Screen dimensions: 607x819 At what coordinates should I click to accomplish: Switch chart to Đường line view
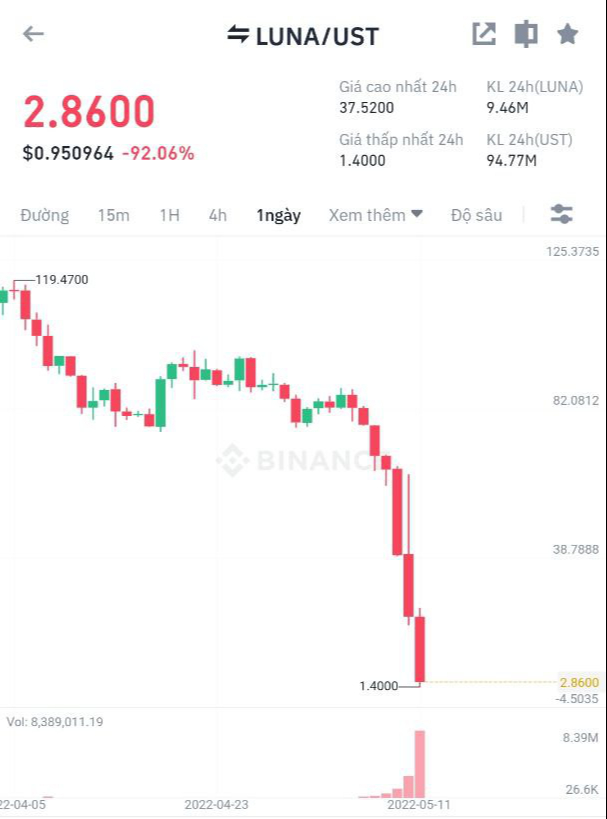tap(45, 215)
